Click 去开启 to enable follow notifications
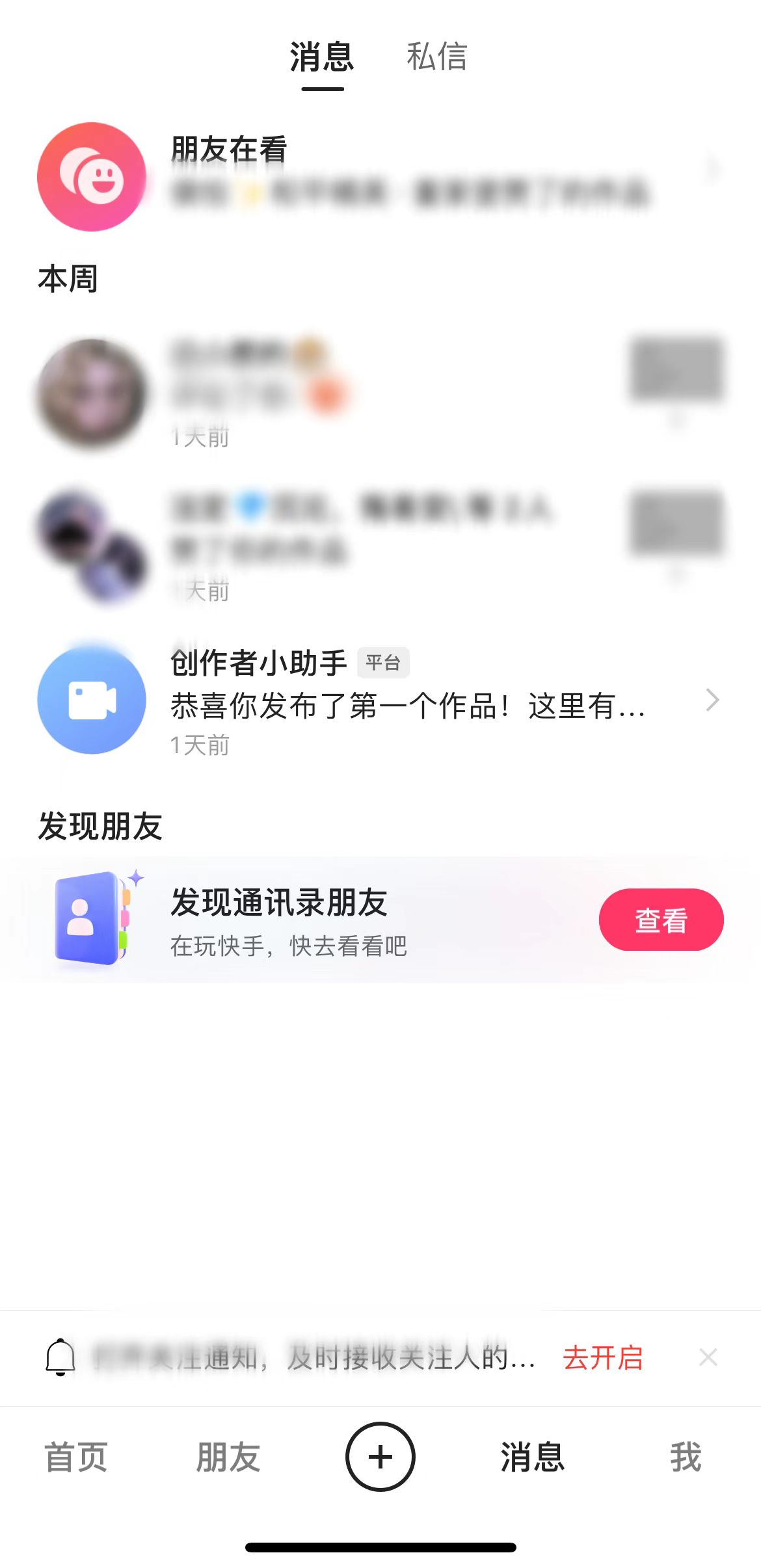The width and height of the screenshot is (761, 1568). coord(602,1357)
